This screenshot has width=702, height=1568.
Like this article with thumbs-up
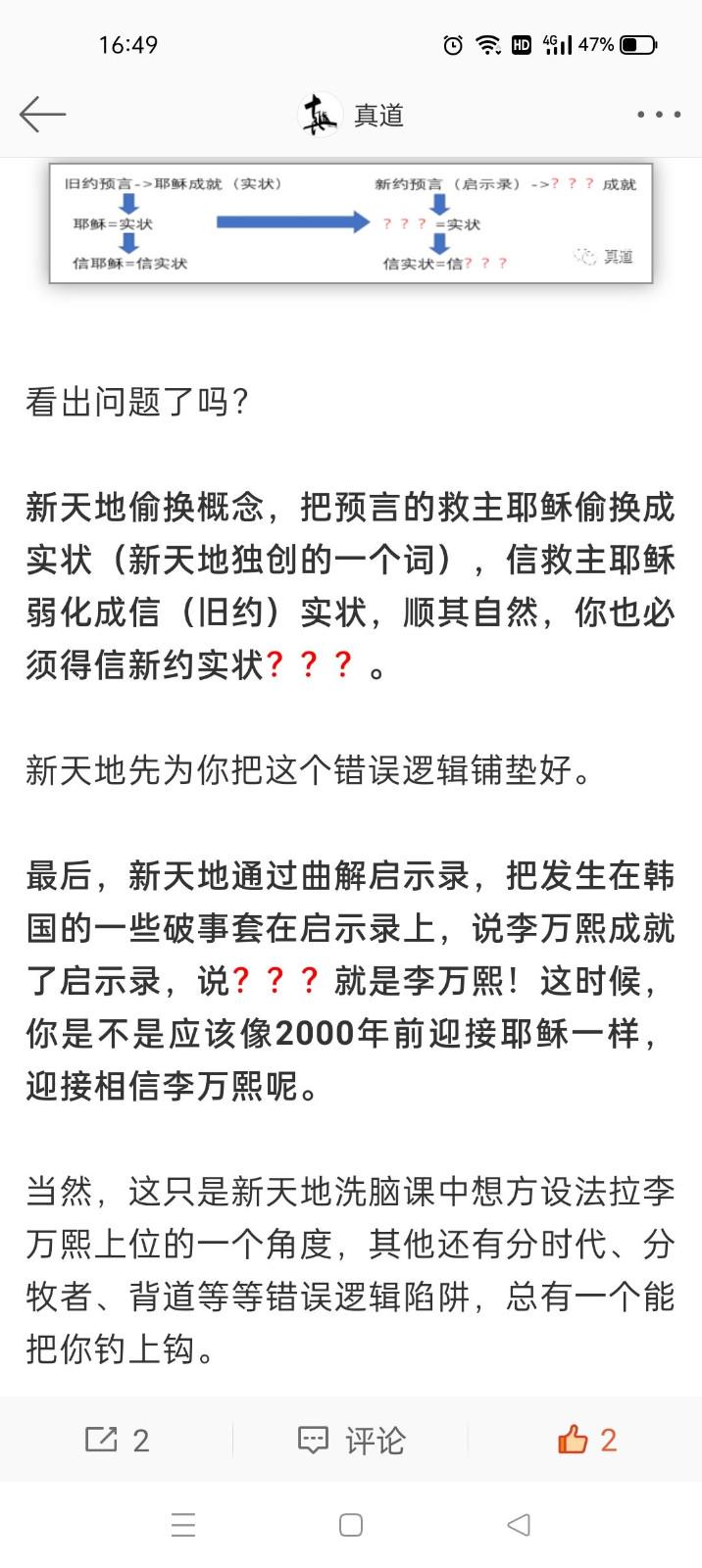[585, 1440]
